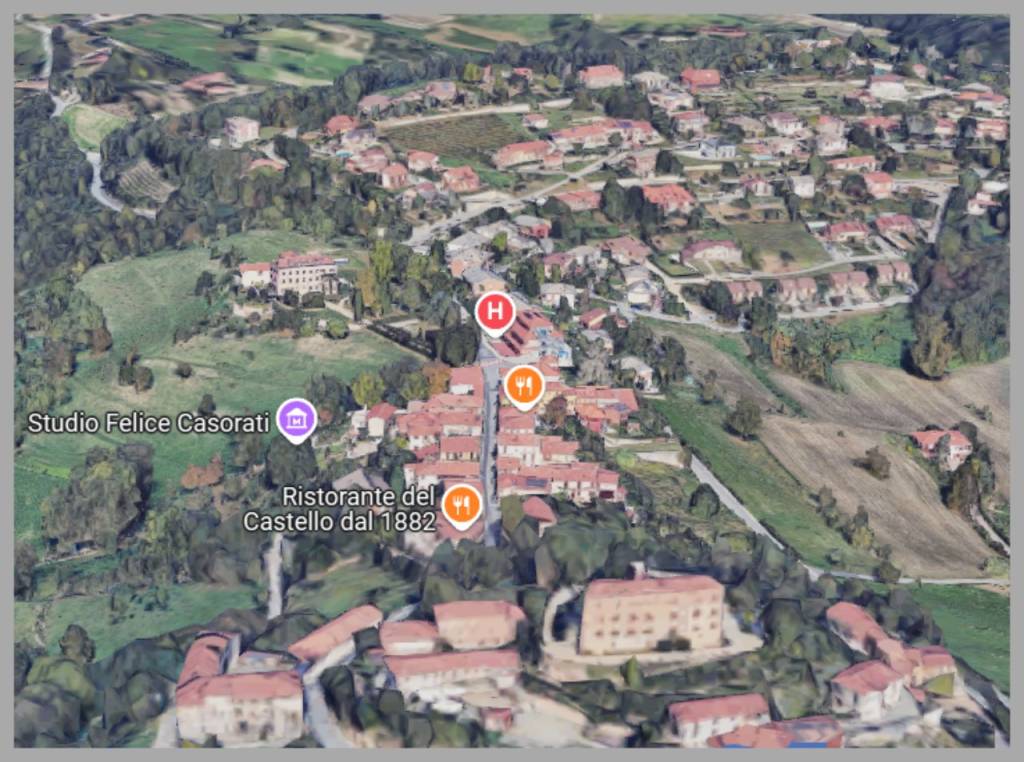
Task: Open the unlabeled orange restaurant pin
Action: [524, 384]
